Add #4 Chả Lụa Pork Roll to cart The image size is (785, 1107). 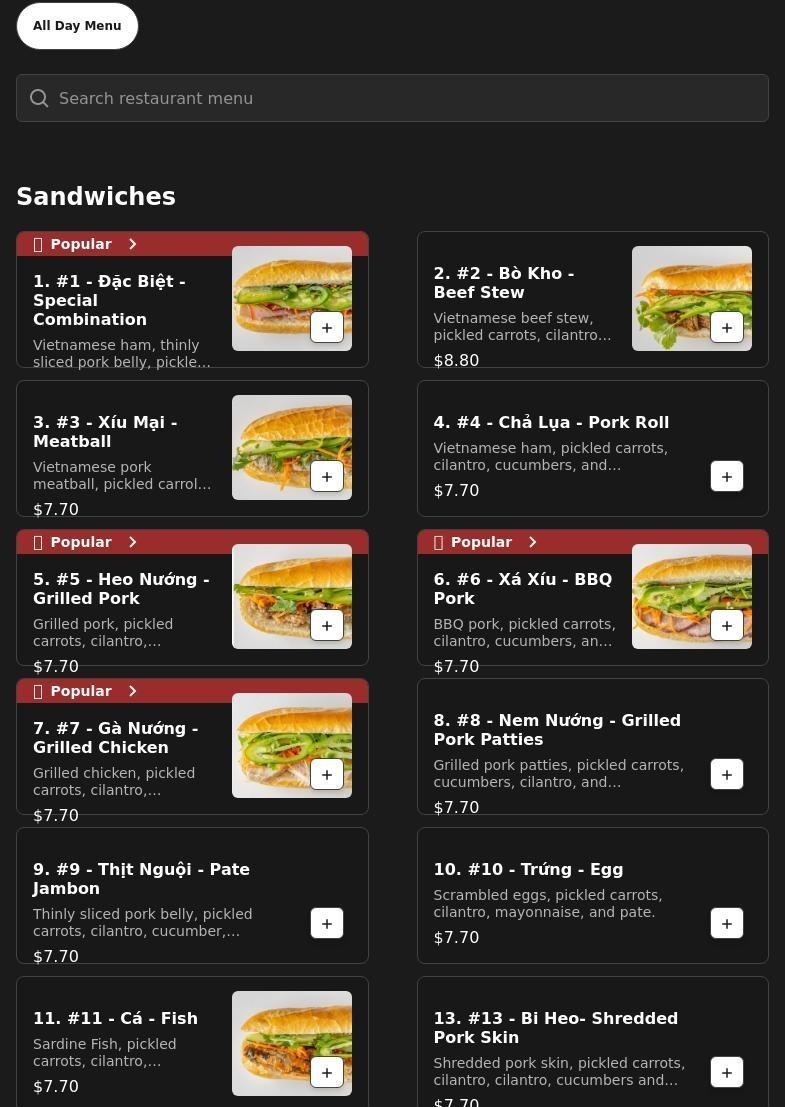pos(727,477)
